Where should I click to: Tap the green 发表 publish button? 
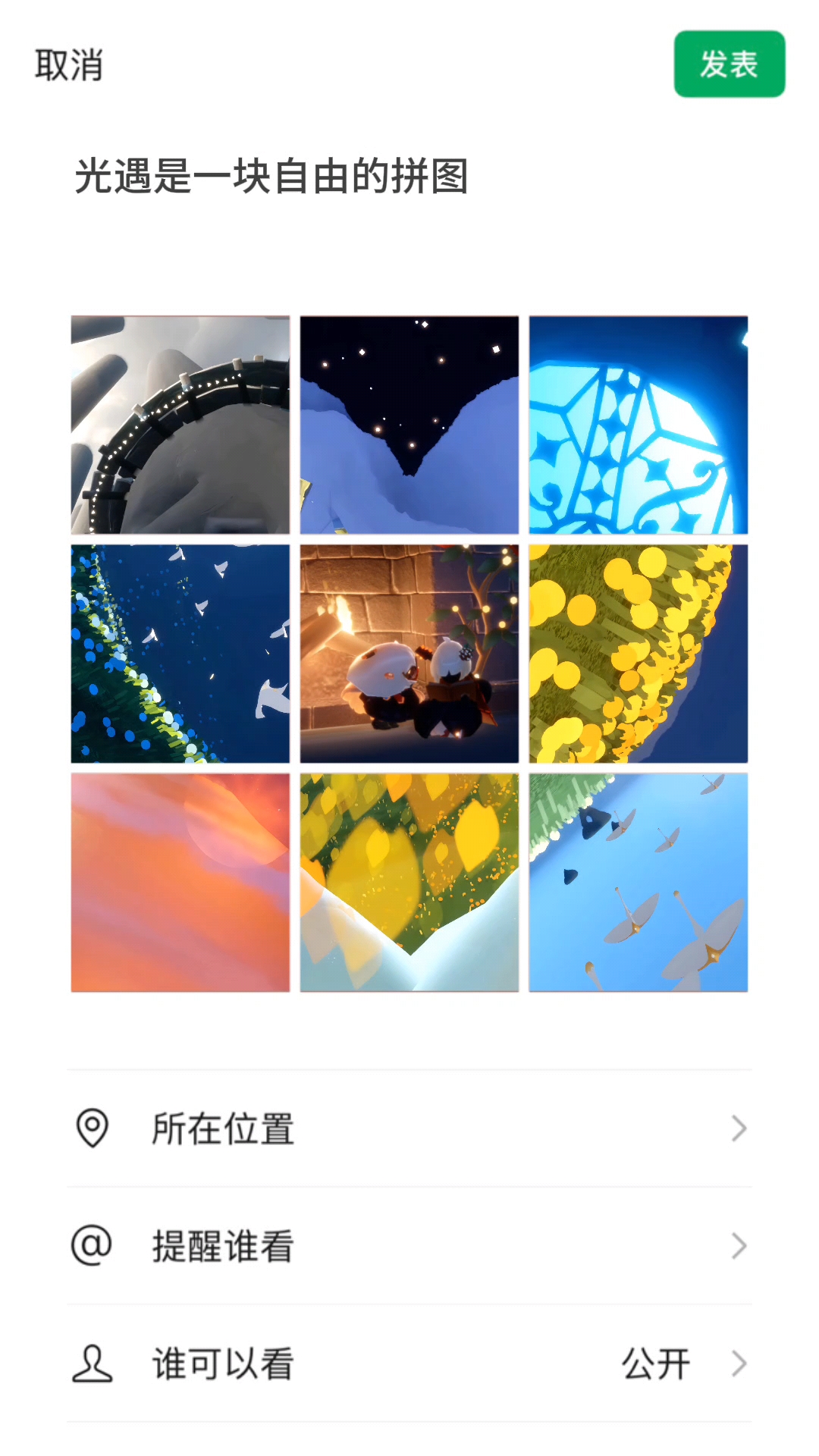pyautogui.click(x=728, y=65)
